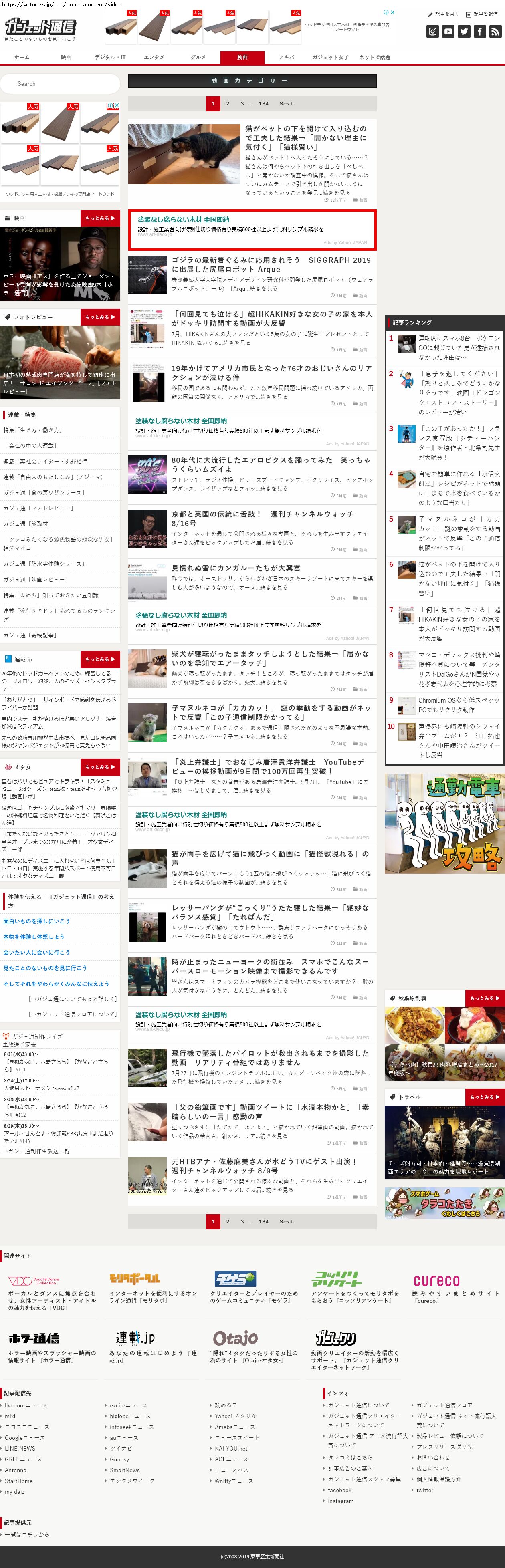
Task: Open the article about the cat under the bed
Action: pos(306,137)
